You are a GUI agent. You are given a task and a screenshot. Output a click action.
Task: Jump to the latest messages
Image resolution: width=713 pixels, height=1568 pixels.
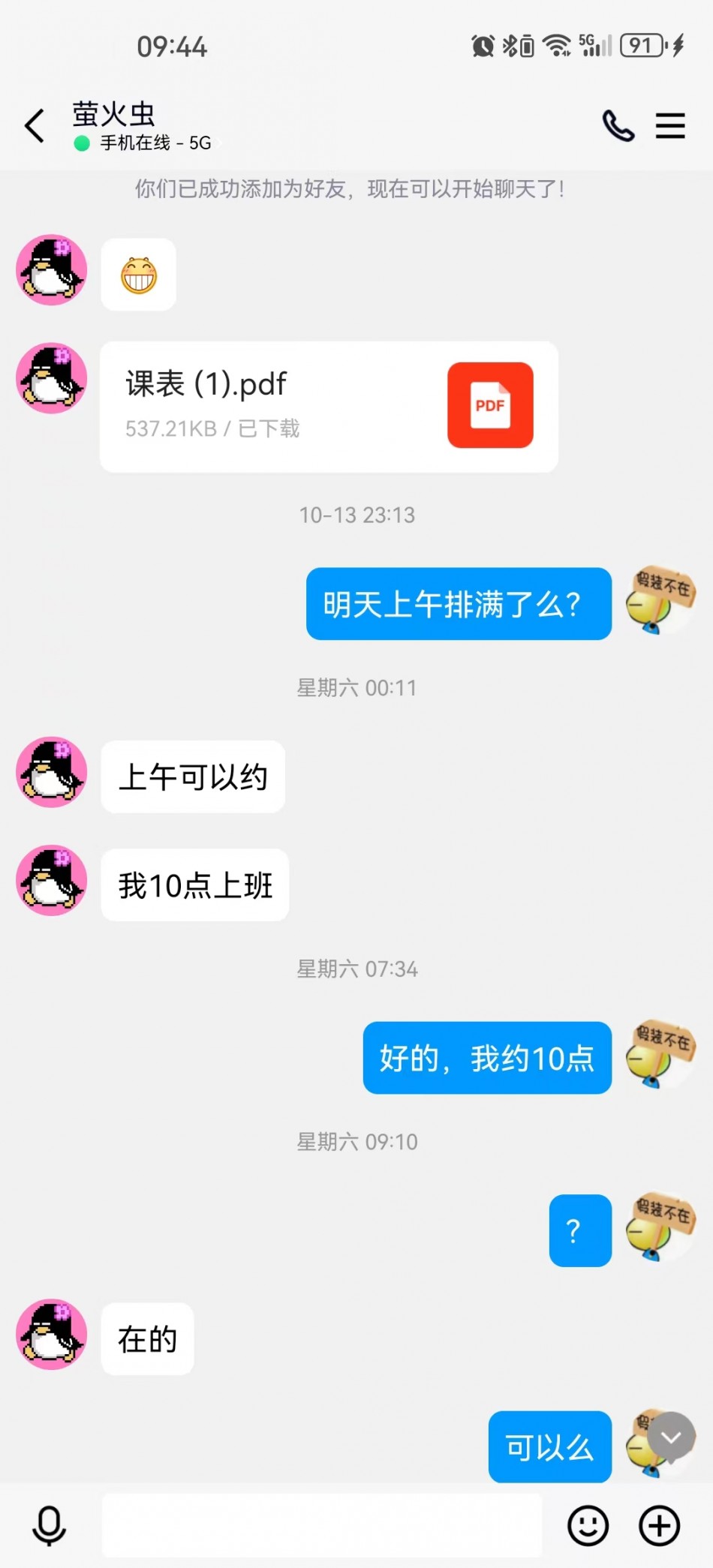coord(671,1437)
